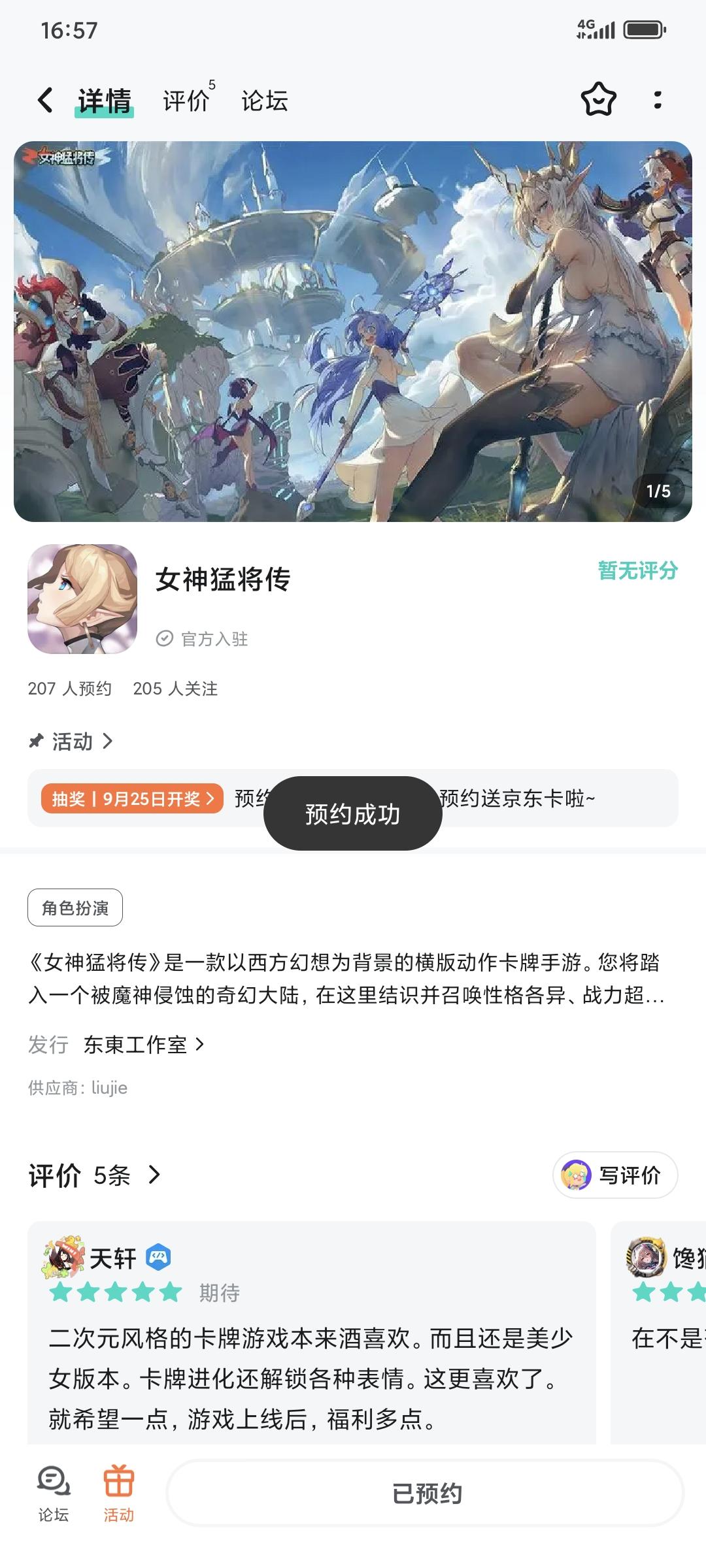Viewport: 706px width, 1568px height.
Task: Switch to the 评价 tab
Action: [184, 101]
